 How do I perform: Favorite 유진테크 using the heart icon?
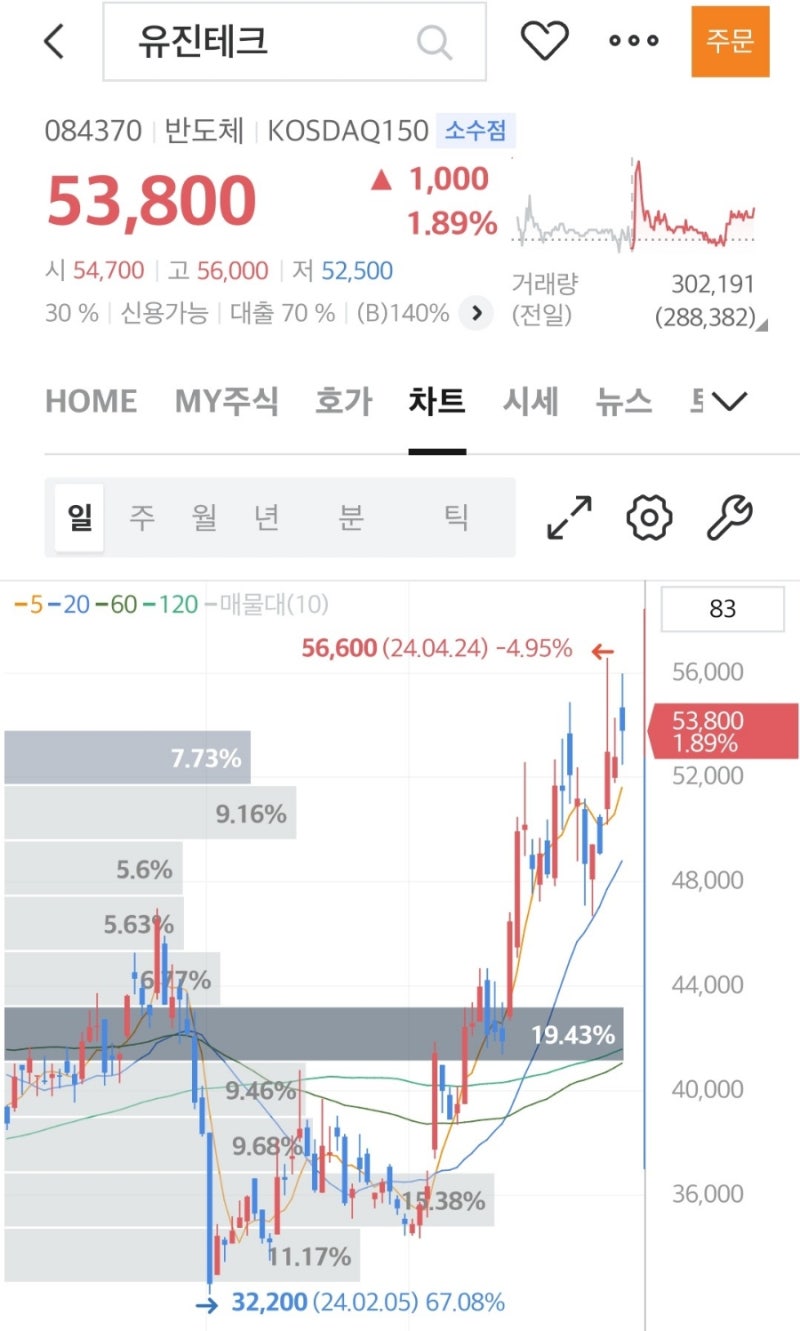(x=546, y=42)
